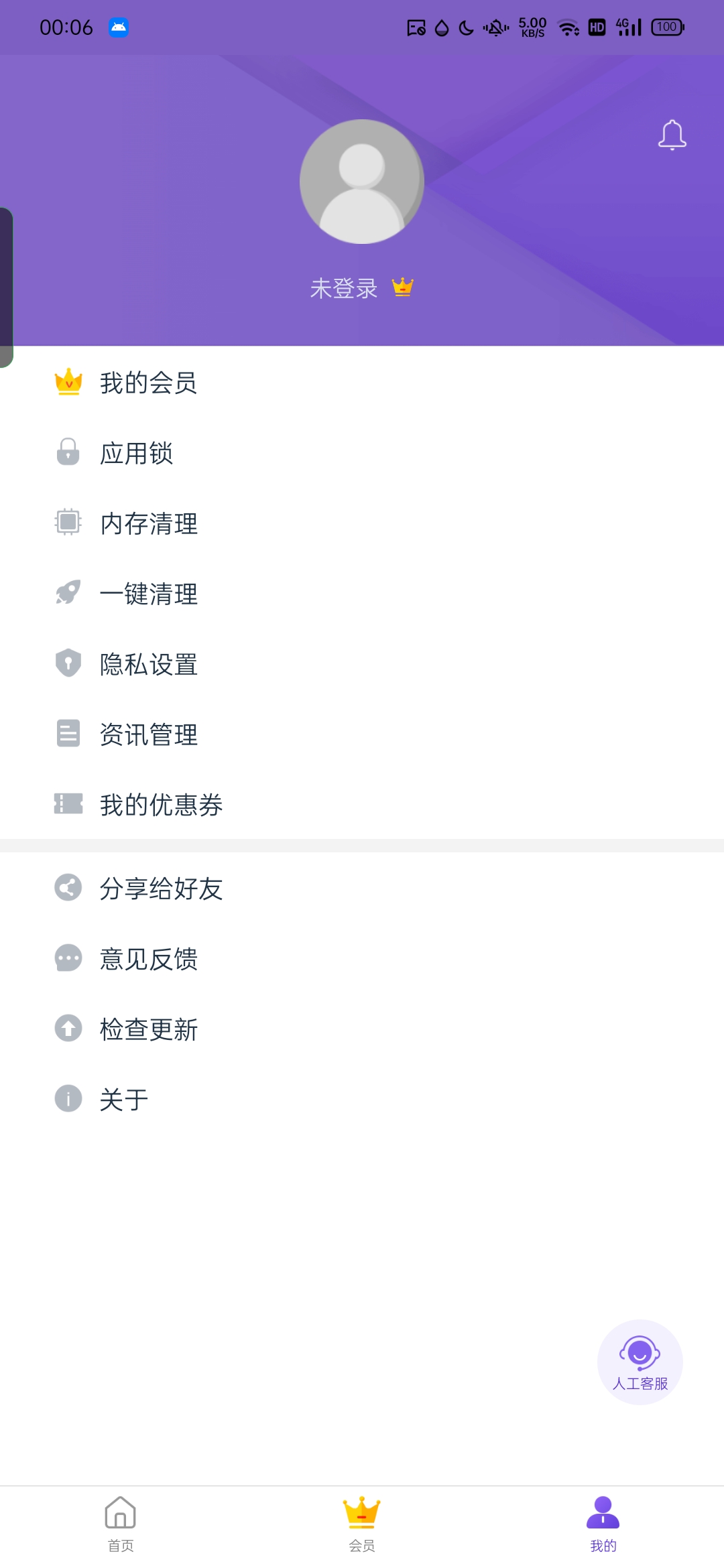Tap the crown next to 未登录
This screenshot has width=724, height=1568.
coord(402,285)
